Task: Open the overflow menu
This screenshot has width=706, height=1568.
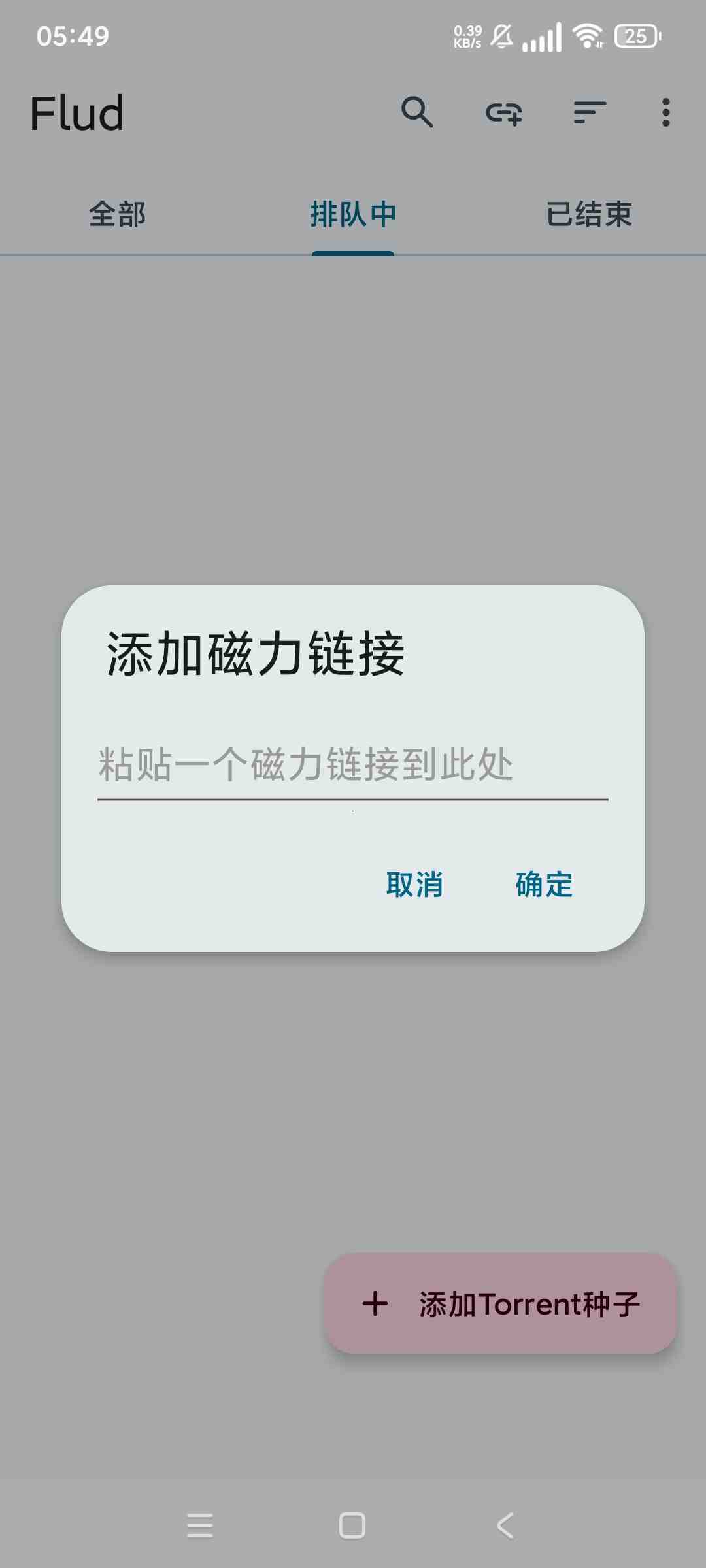Action: coord(665,112)
